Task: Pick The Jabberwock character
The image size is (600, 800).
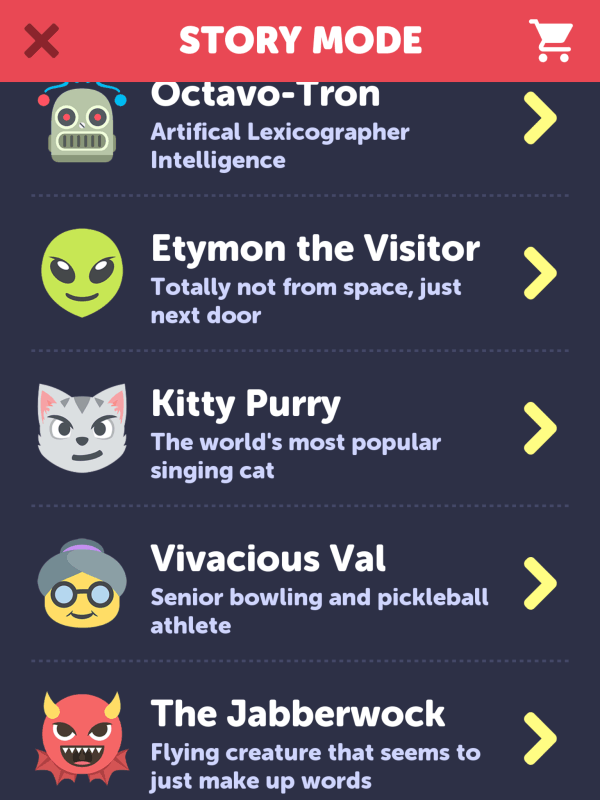Action: (300, 738)
